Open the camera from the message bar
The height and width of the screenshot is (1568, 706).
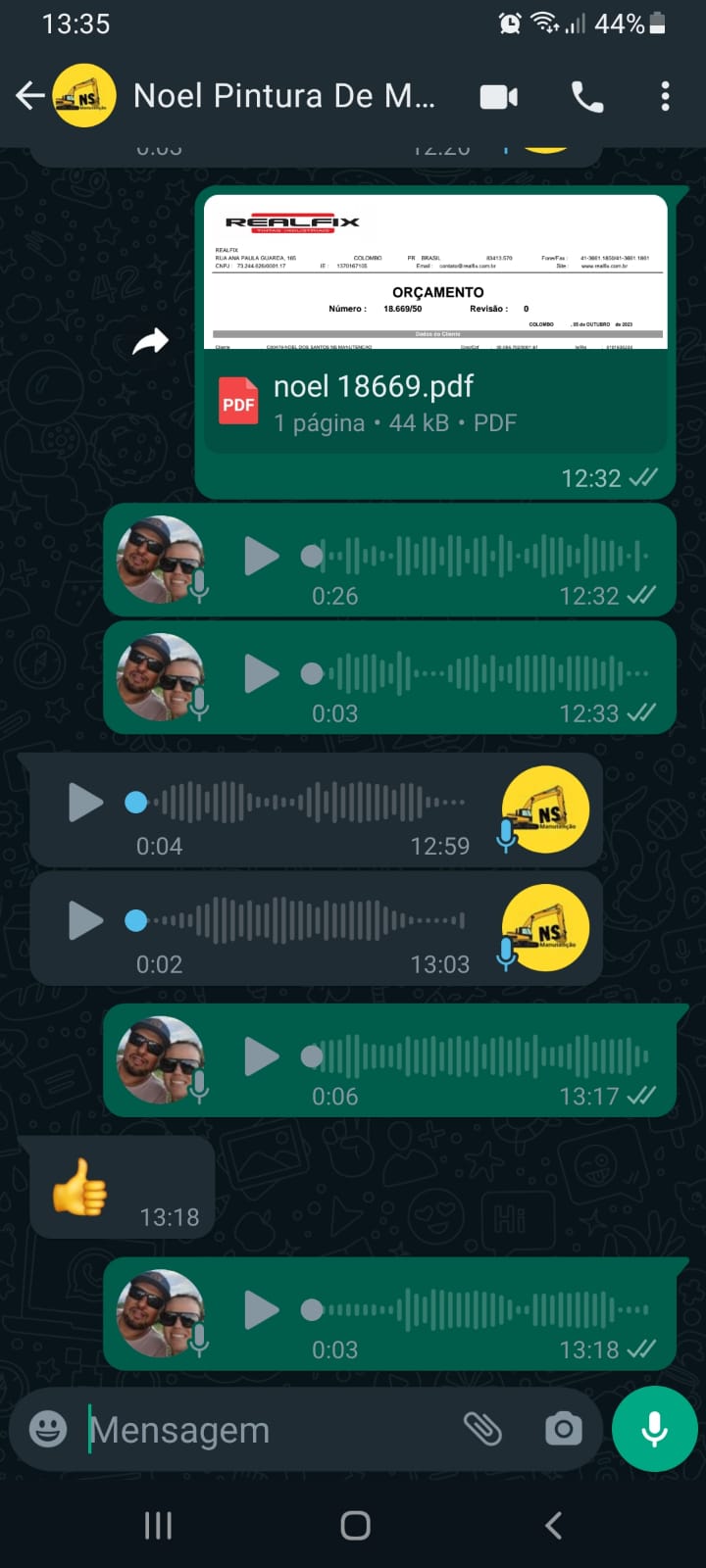(x=563, y=1429)
